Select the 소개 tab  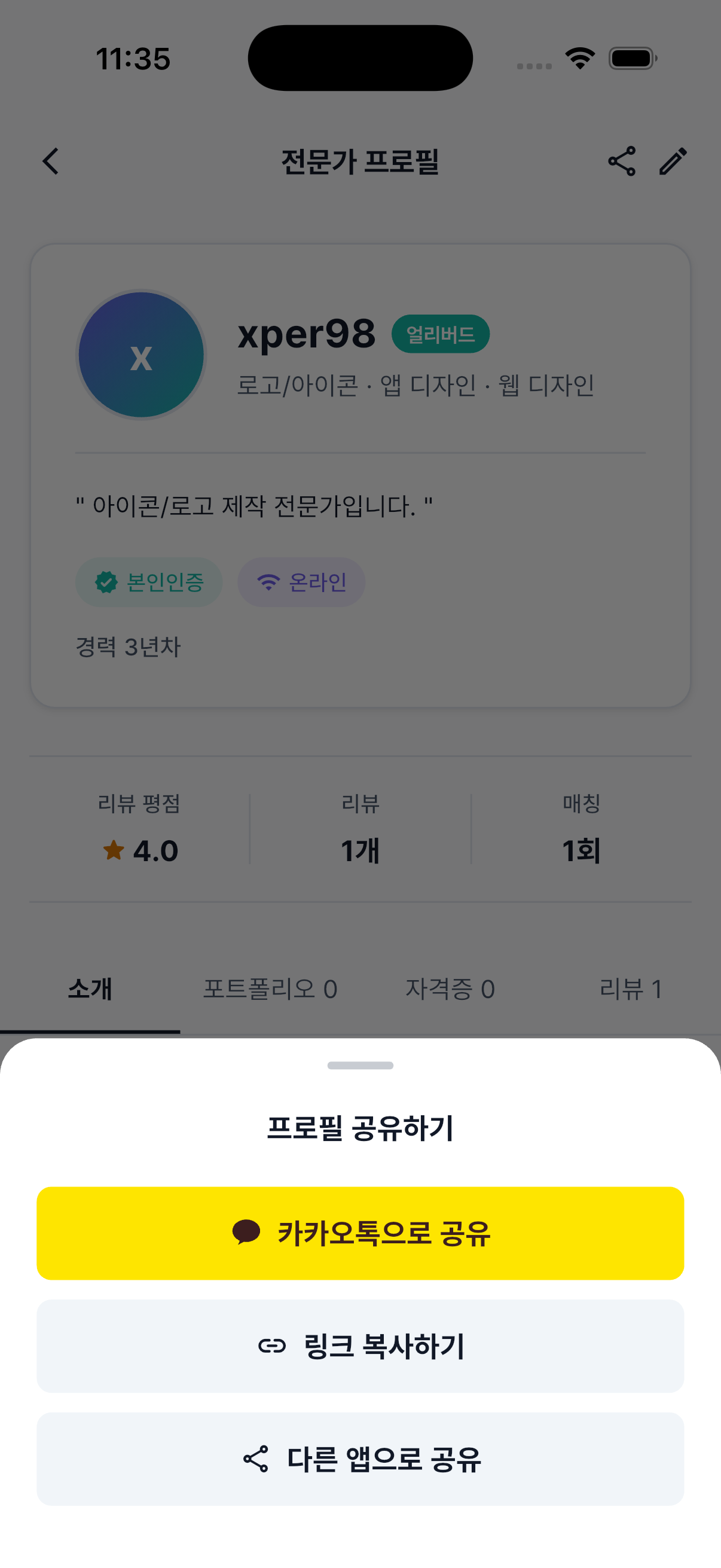click(x=90, y=989)
